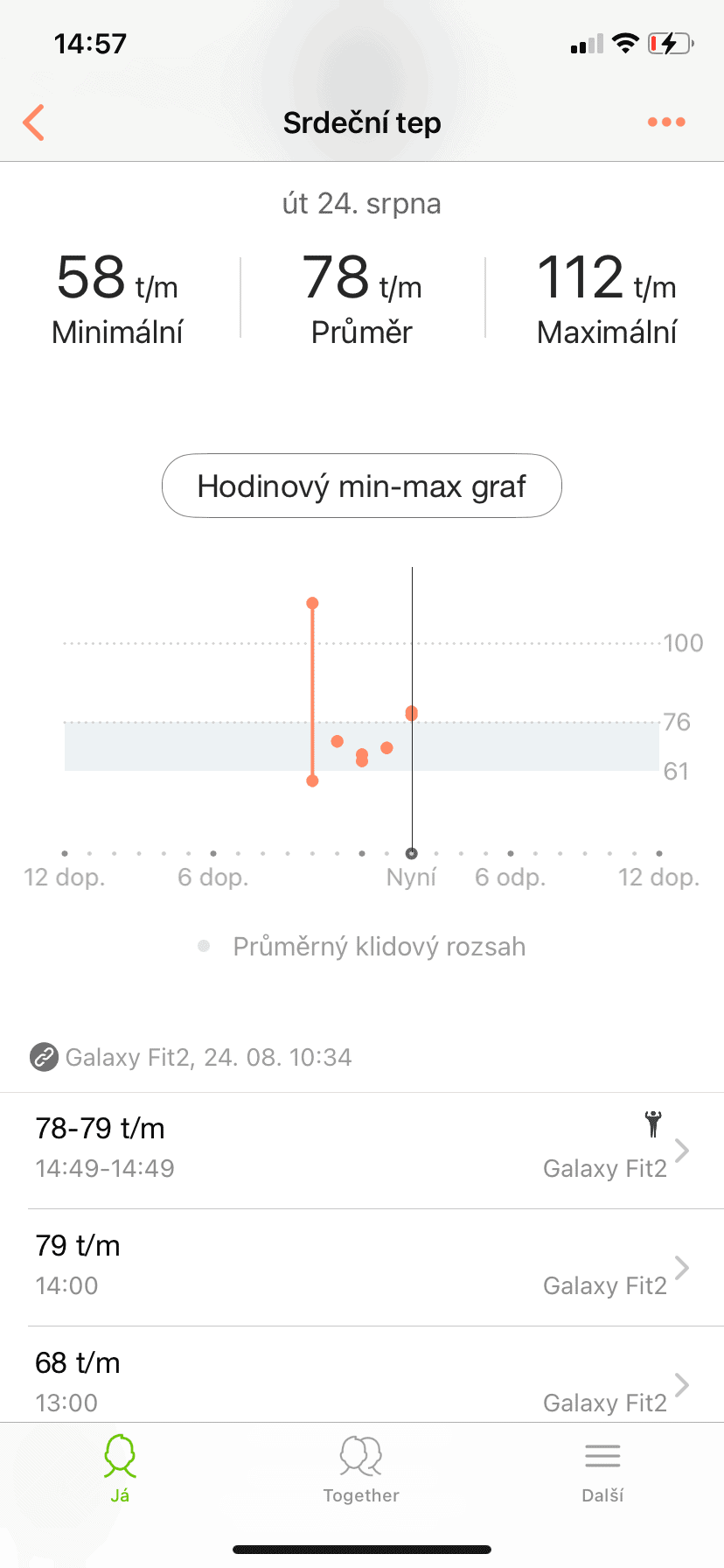The image size is (724, 1568).
Task: Open the 78-79 t/m heart rate entry
Action: tap(362, 1150)
